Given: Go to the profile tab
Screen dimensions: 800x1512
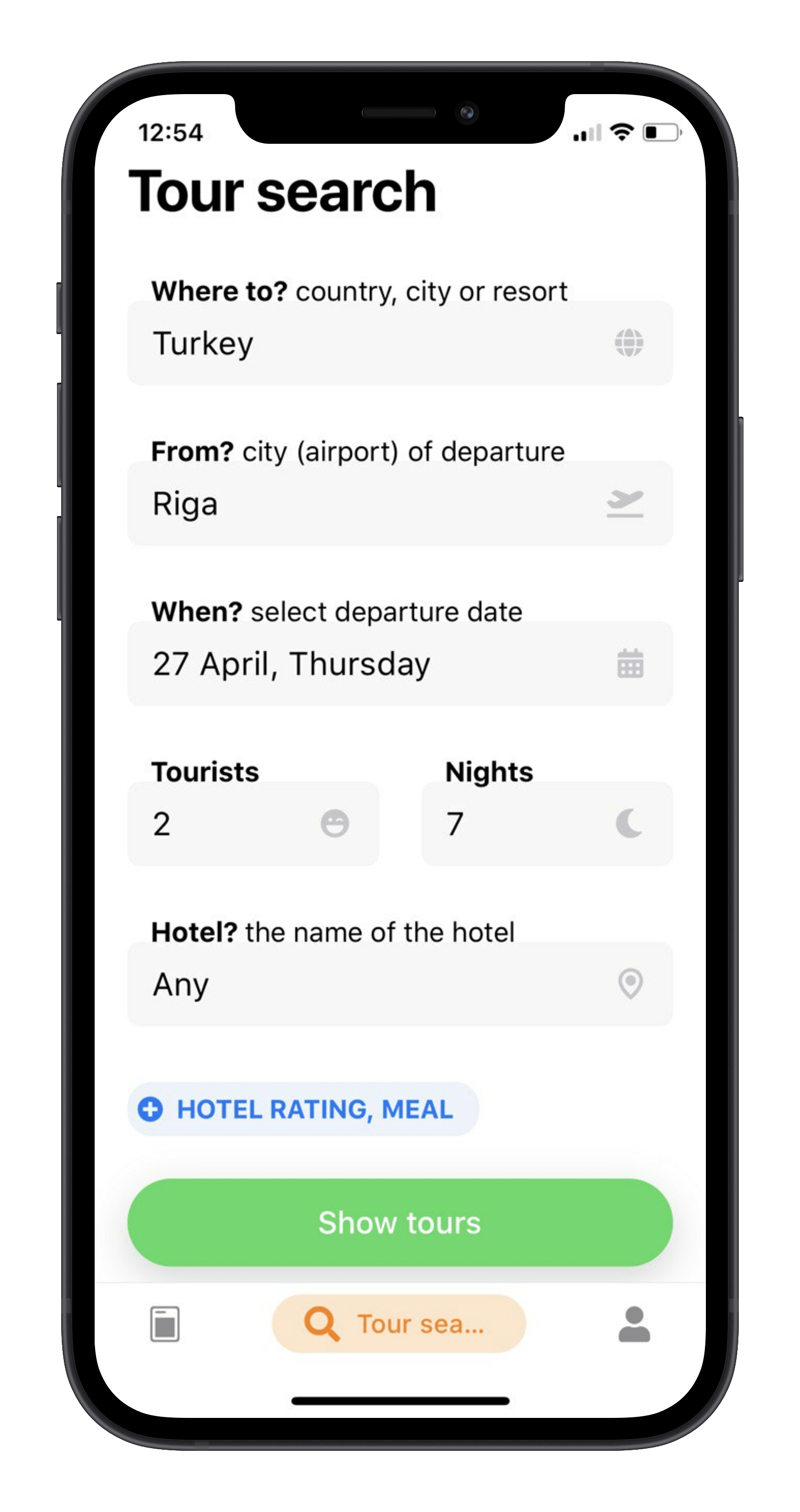Looking at the screenshot, I should [x=634, y=1324].
